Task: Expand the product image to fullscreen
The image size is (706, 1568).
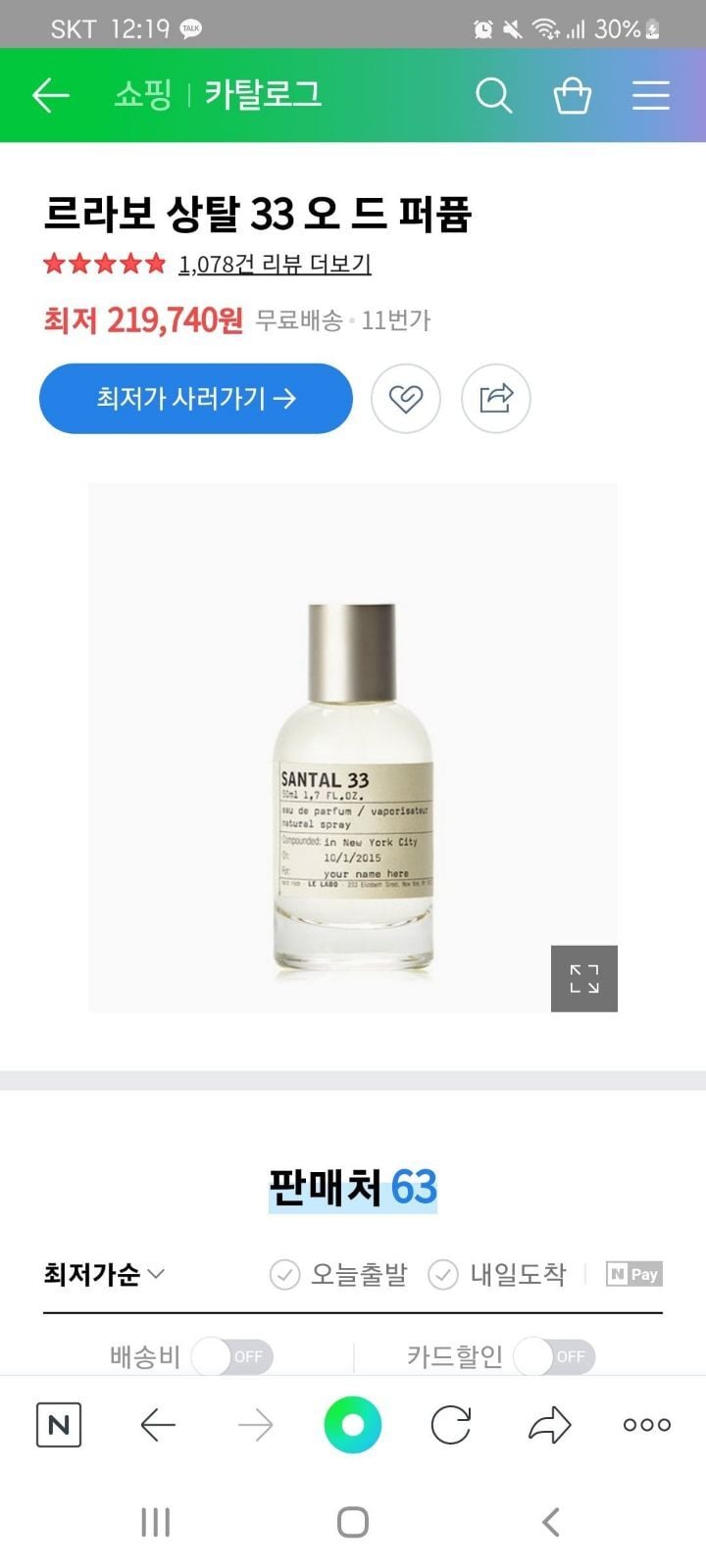Action: [584, 978]
